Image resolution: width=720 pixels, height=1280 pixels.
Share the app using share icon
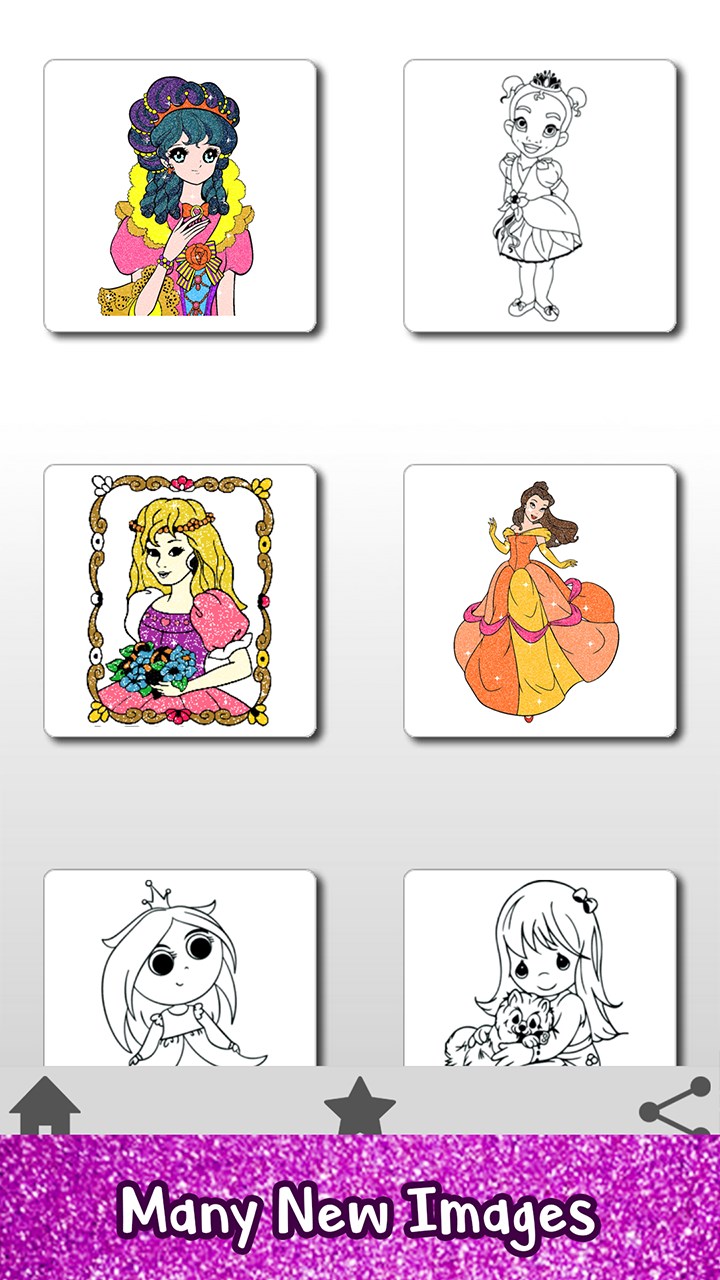coord(676,1108)
